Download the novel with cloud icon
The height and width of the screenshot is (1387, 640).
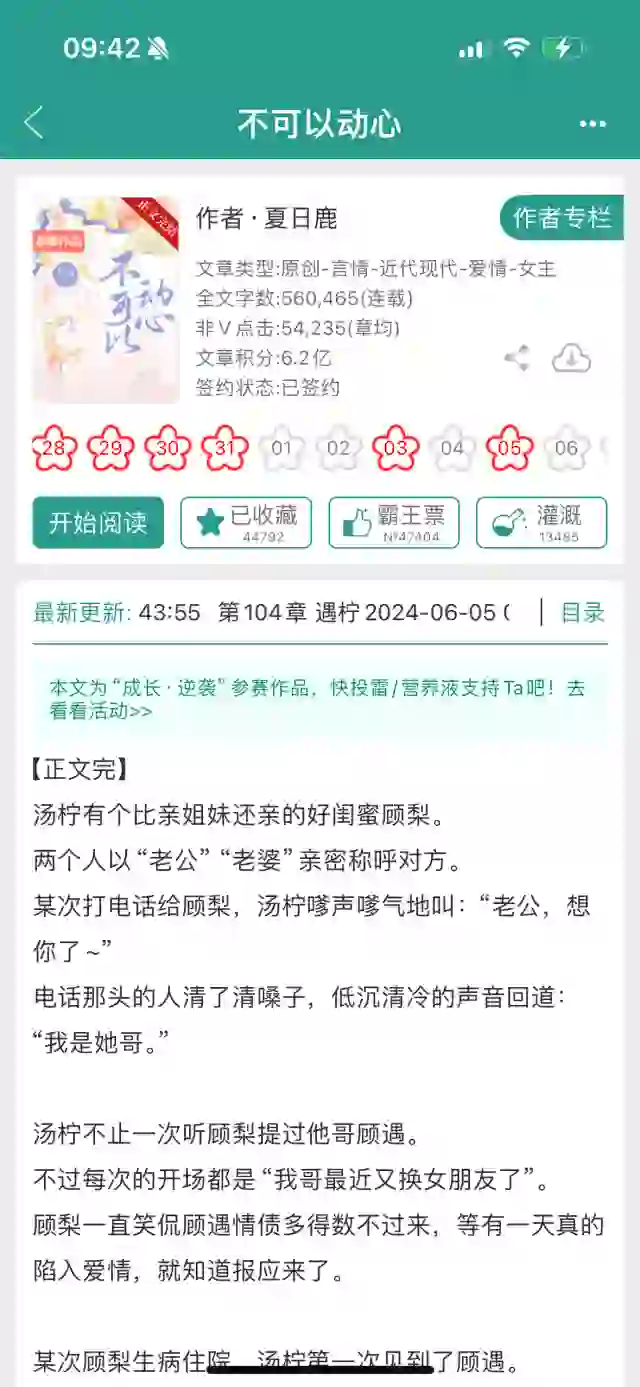tap(571, 358)
